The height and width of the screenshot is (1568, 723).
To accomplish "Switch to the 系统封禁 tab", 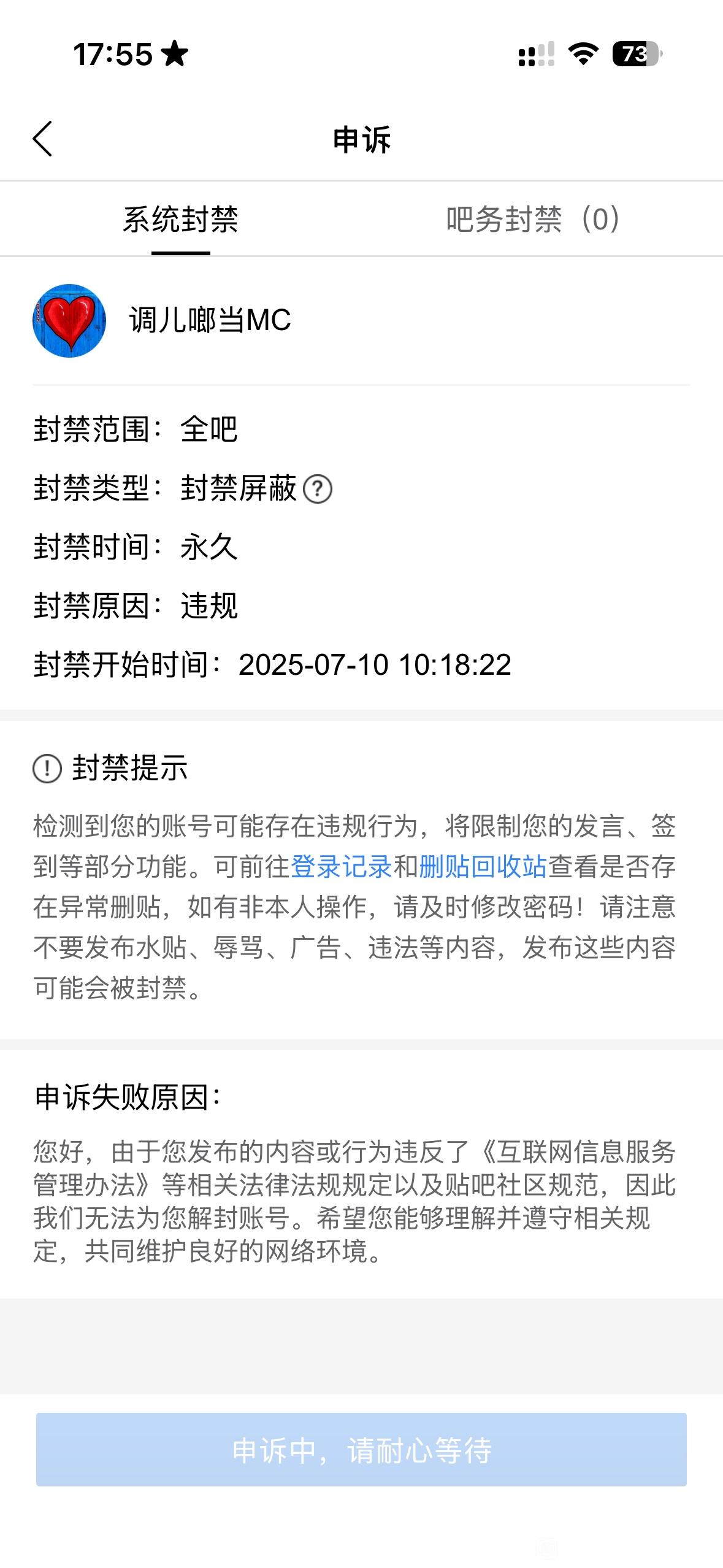I will tap(180, 220).
